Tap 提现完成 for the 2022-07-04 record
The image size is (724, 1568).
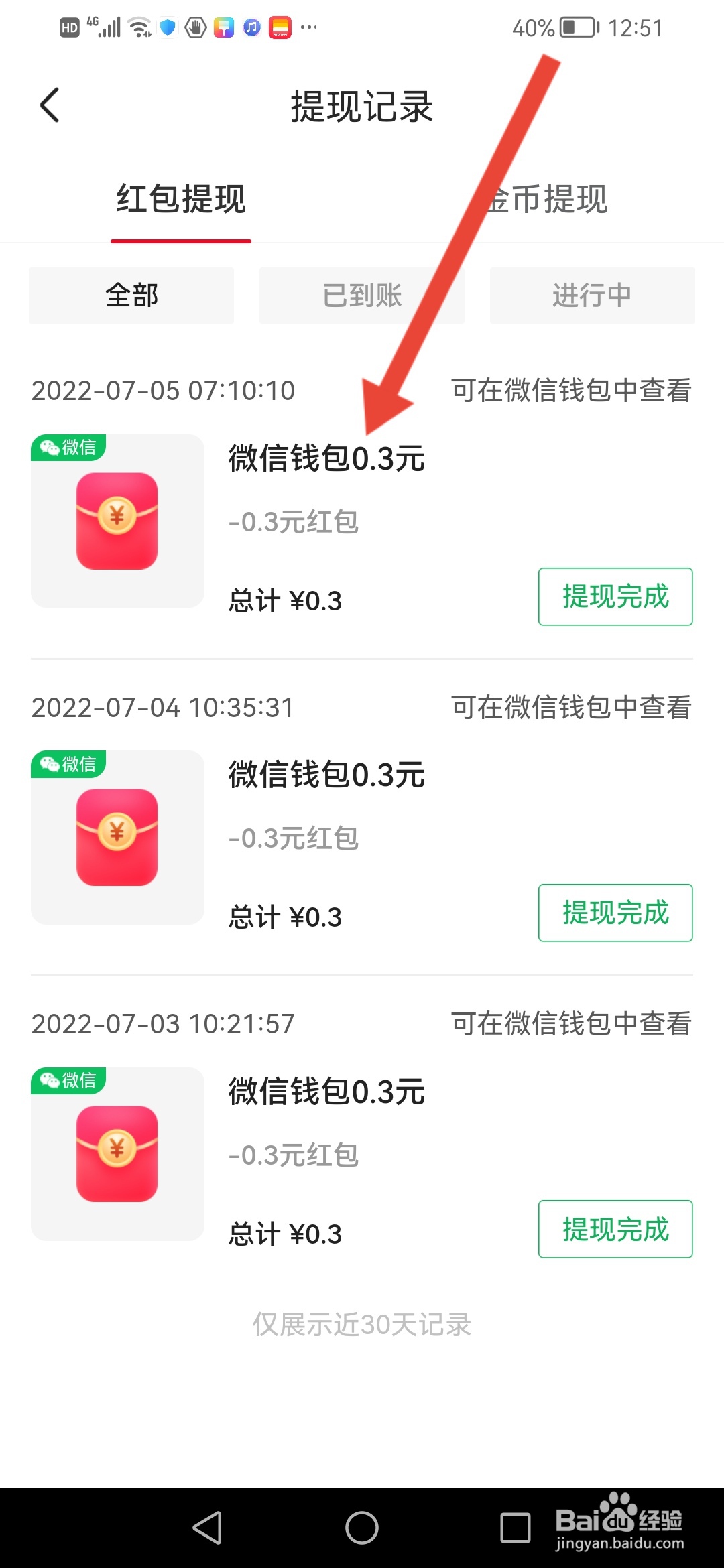pyautogui.click(x=615, y=913)
